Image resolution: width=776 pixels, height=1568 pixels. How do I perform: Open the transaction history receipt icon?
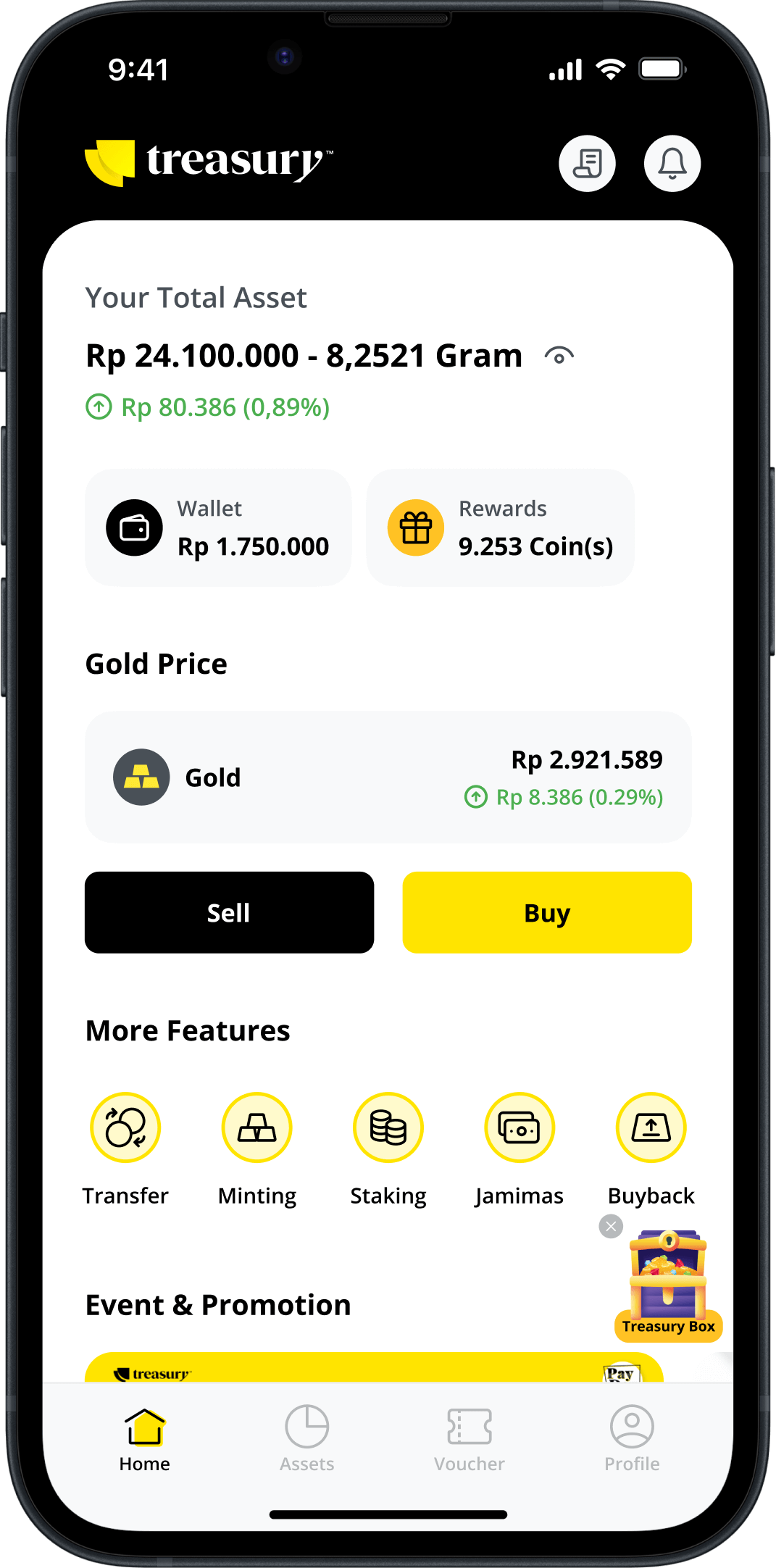tap(587, 164)
